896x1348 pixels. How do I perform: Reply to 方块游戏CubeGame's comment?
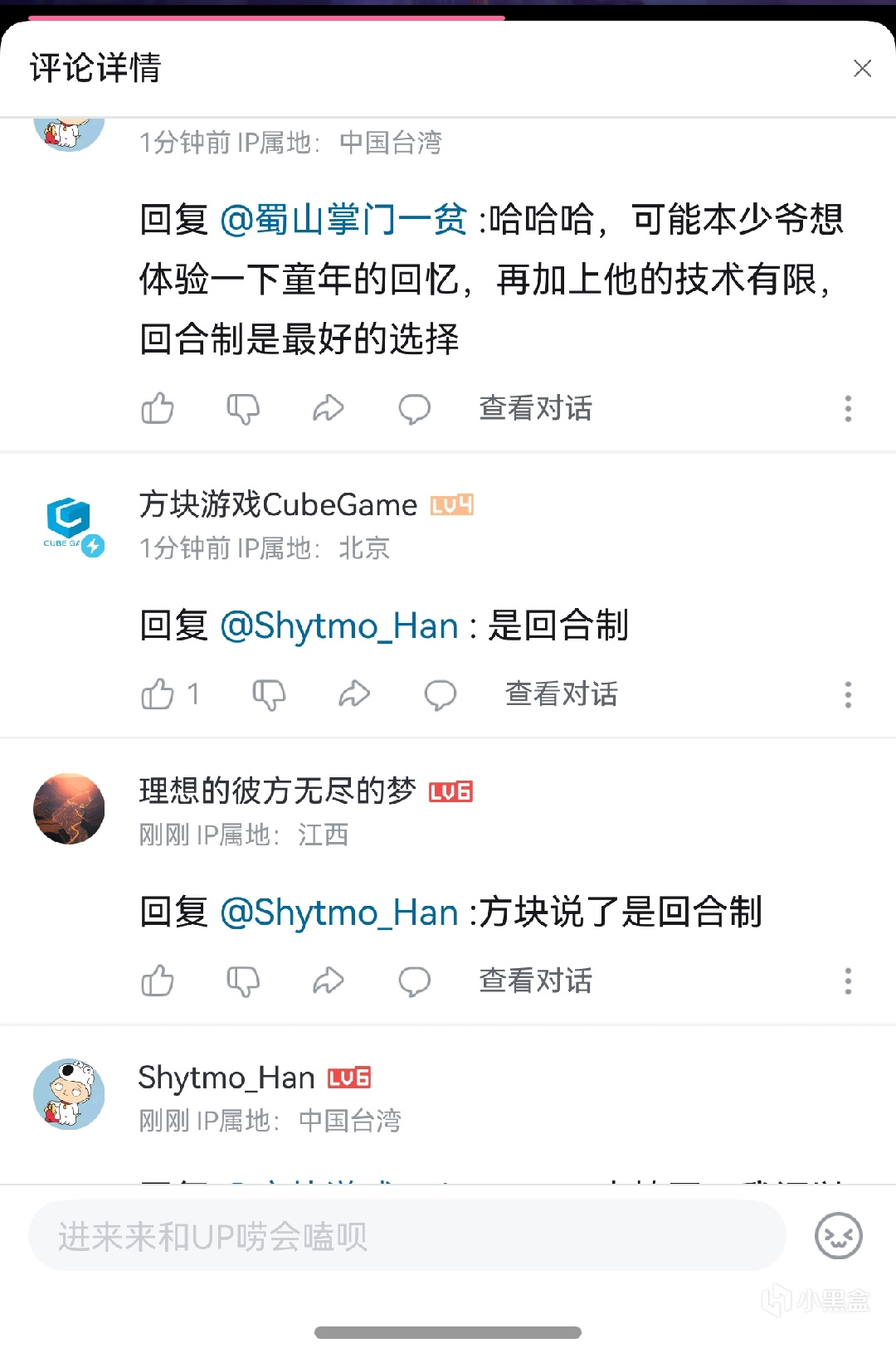440,694
